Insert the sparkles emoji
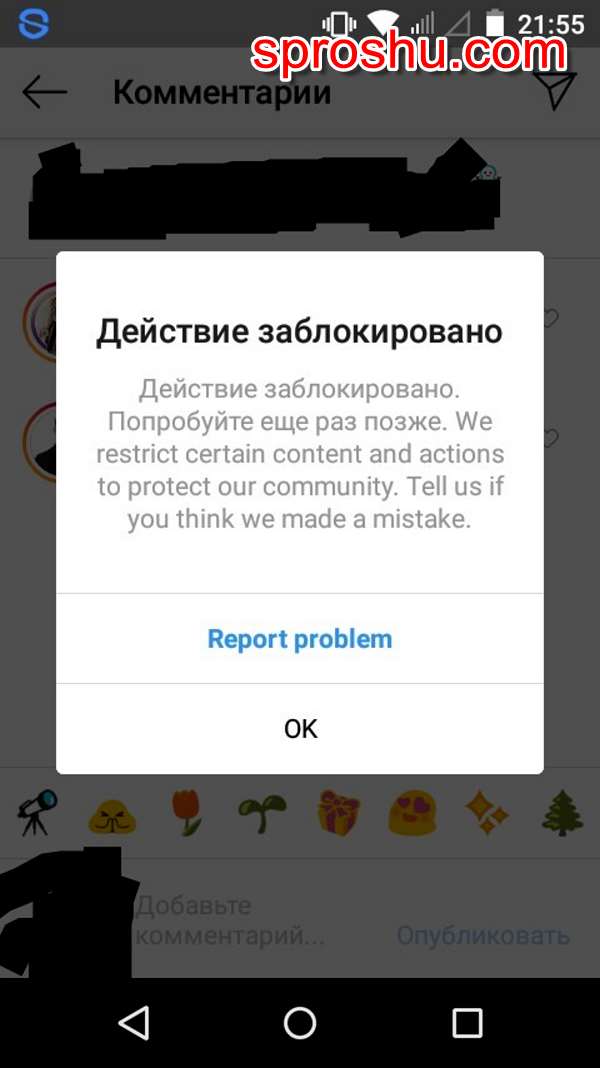This screenshot has width=600, height=1068. [487, 812]
